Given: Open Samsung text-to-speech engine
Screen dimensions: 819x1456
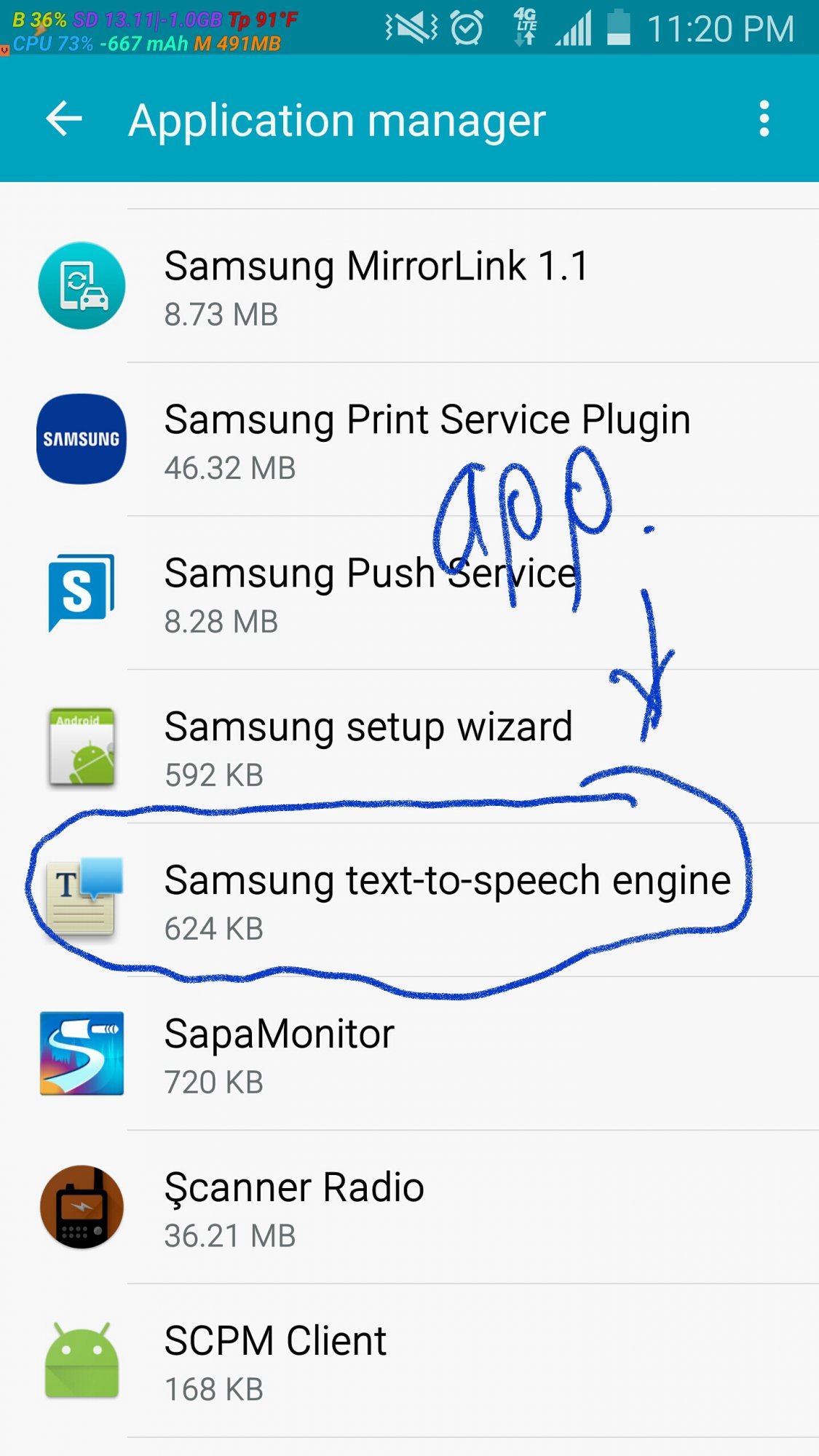Looking at the screenshot, I should click(409, 901).
